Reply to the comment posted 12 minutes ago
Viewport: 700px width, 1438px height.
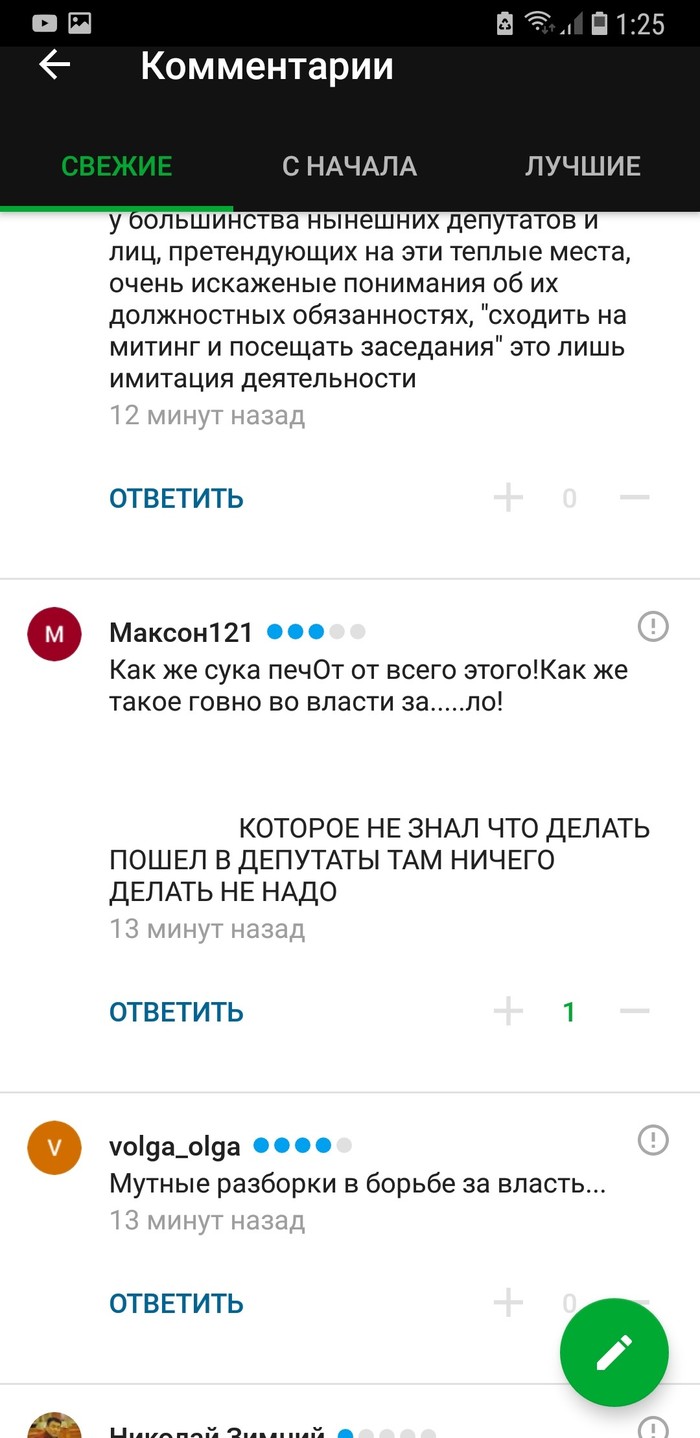click(176, 498)
